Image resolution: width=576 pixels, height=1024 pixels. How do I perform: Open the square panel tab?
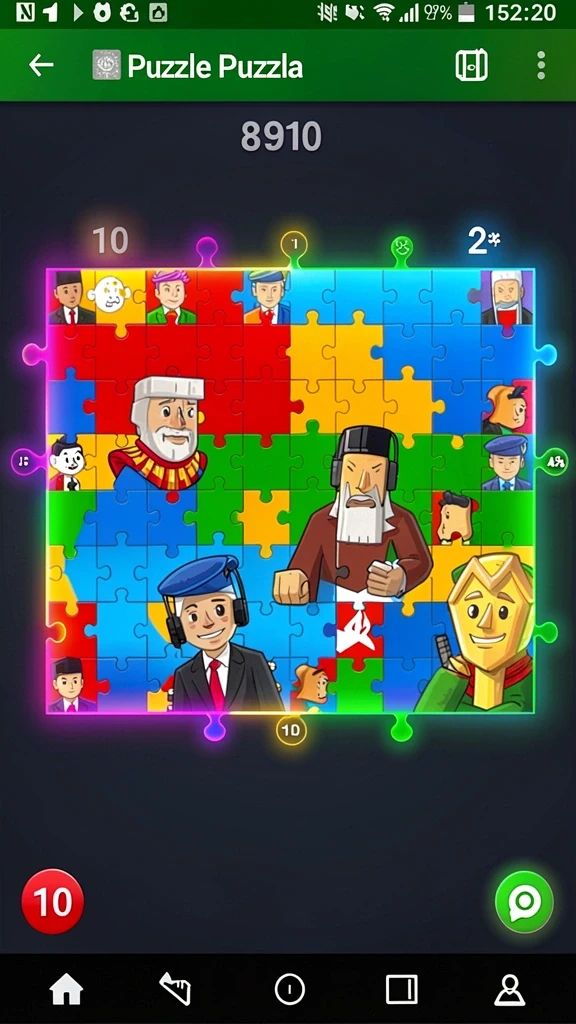402,990
